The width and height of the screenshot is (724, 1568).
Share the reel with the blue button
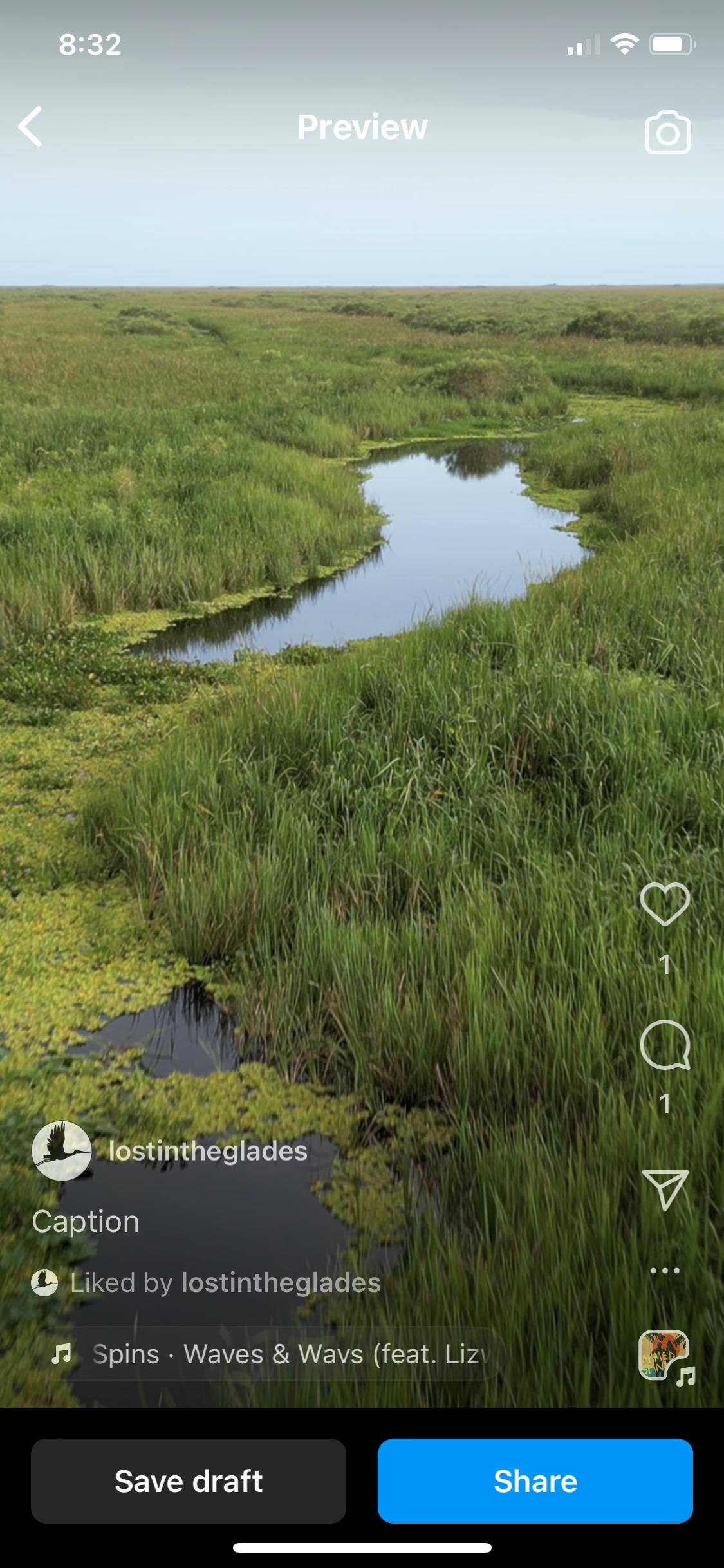(x=535, y=1481)
